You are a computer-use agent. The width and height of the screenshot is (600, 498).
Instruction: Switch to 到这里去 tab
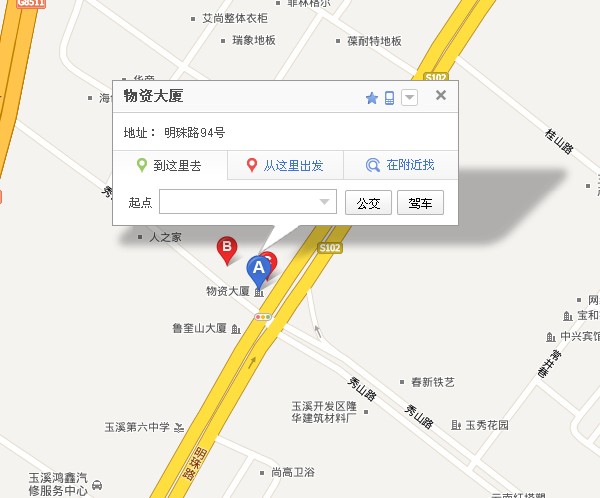tap(169, 166)
